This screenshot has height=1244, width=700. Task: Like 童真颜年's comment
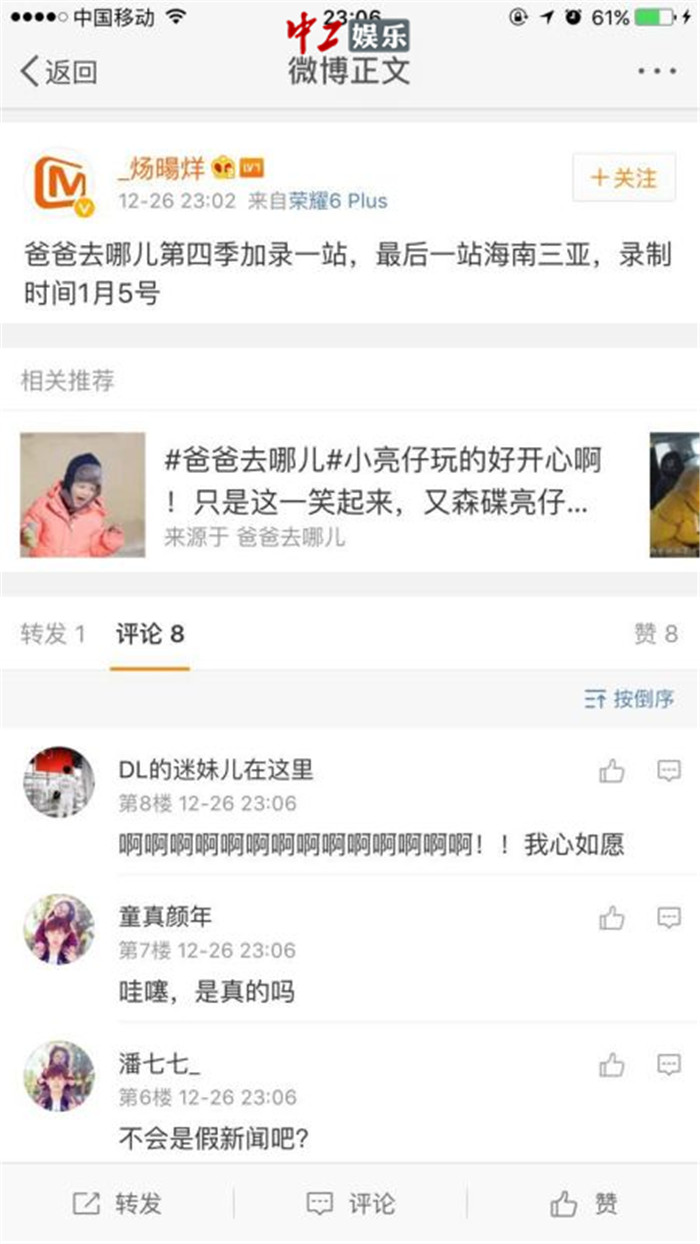coord(612,918)
